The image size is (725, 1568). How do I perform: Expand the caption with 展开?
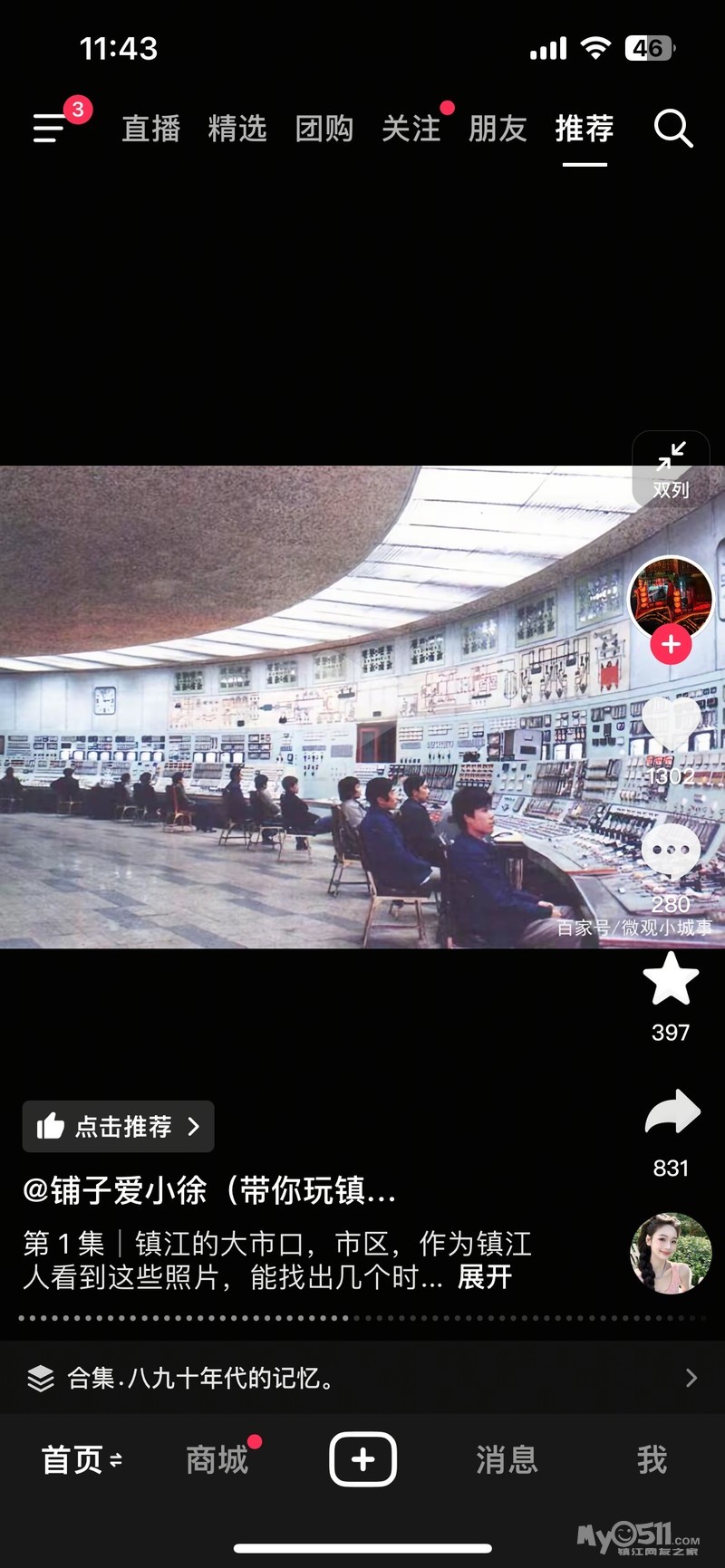point(485,1277)
